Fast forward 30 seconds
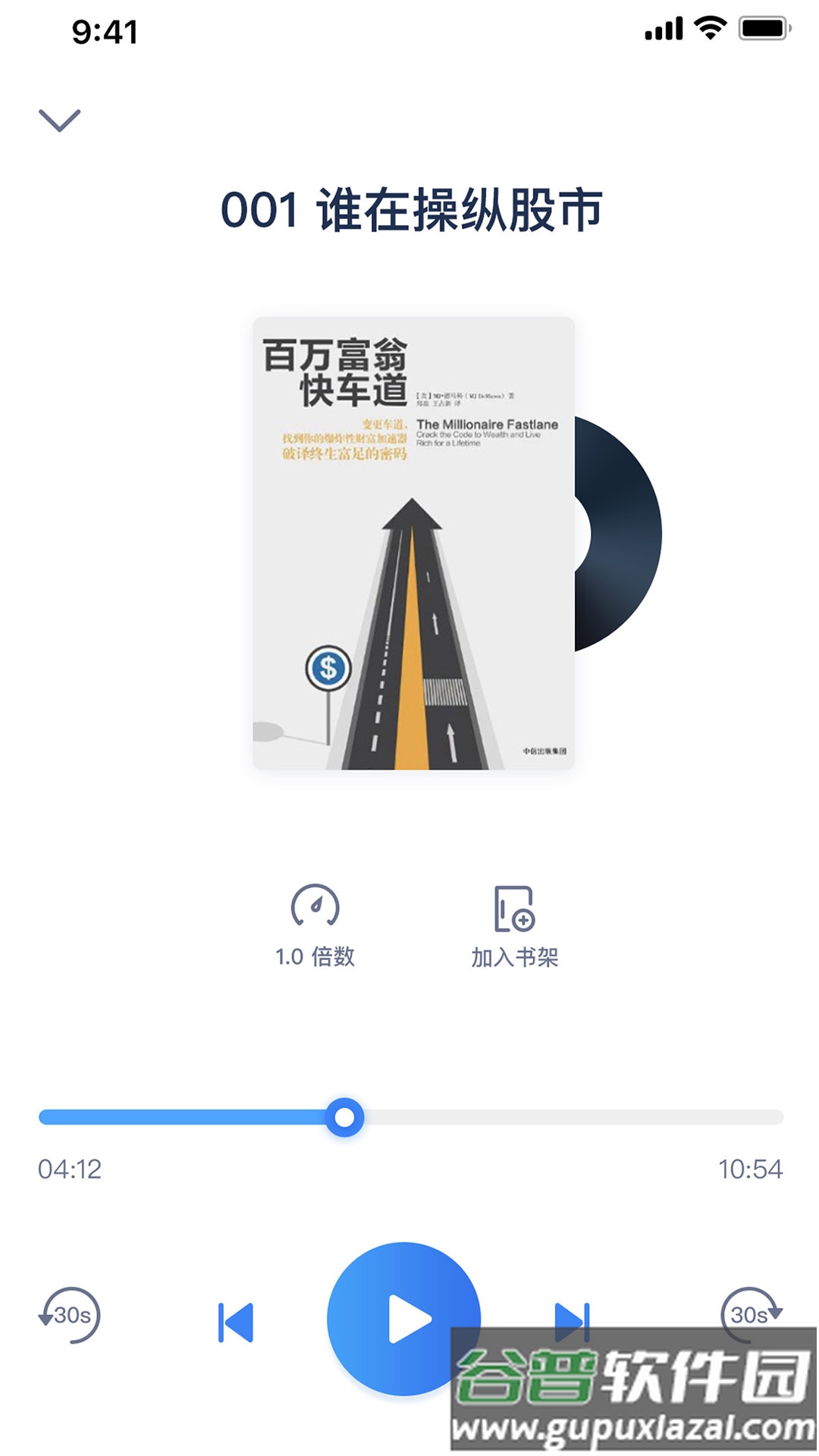 tap(750, 1313)
